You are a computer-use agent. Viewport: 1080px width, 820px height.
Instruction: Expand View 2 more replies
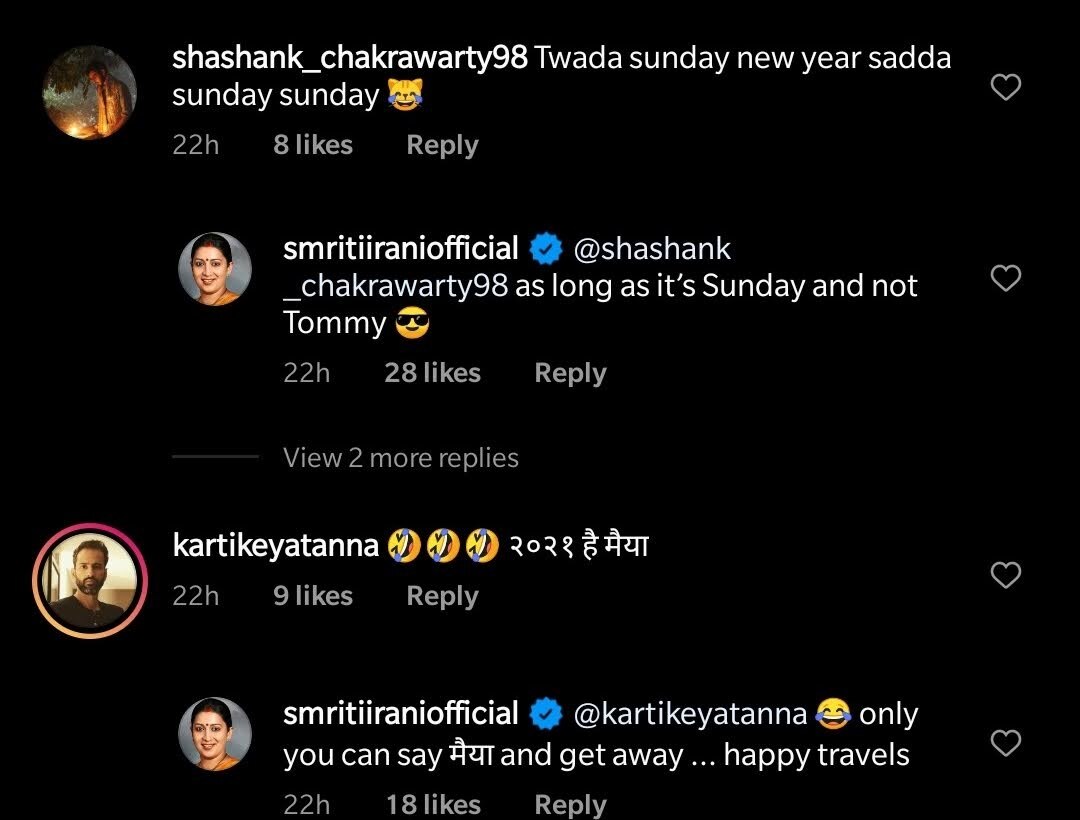click(400, 458)
